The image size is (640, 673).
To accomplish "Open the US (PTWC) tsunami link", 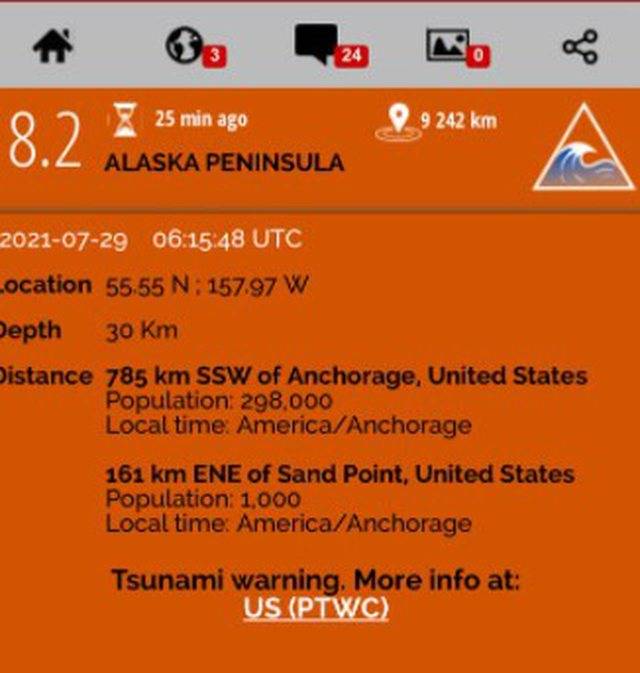I will coord(315,609).
